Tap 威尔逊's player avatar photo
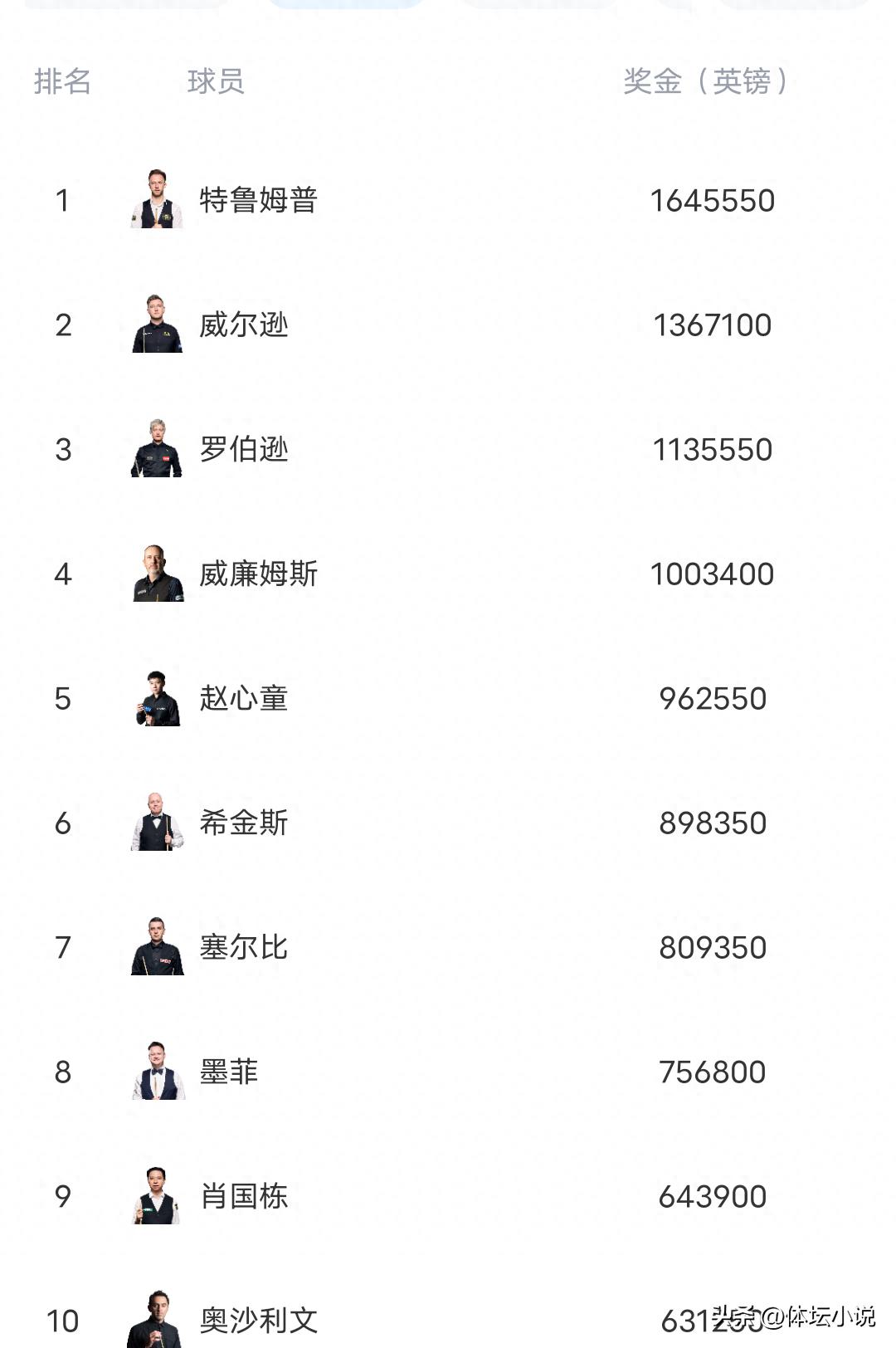The image size is (896, 1348). (158, 325)
